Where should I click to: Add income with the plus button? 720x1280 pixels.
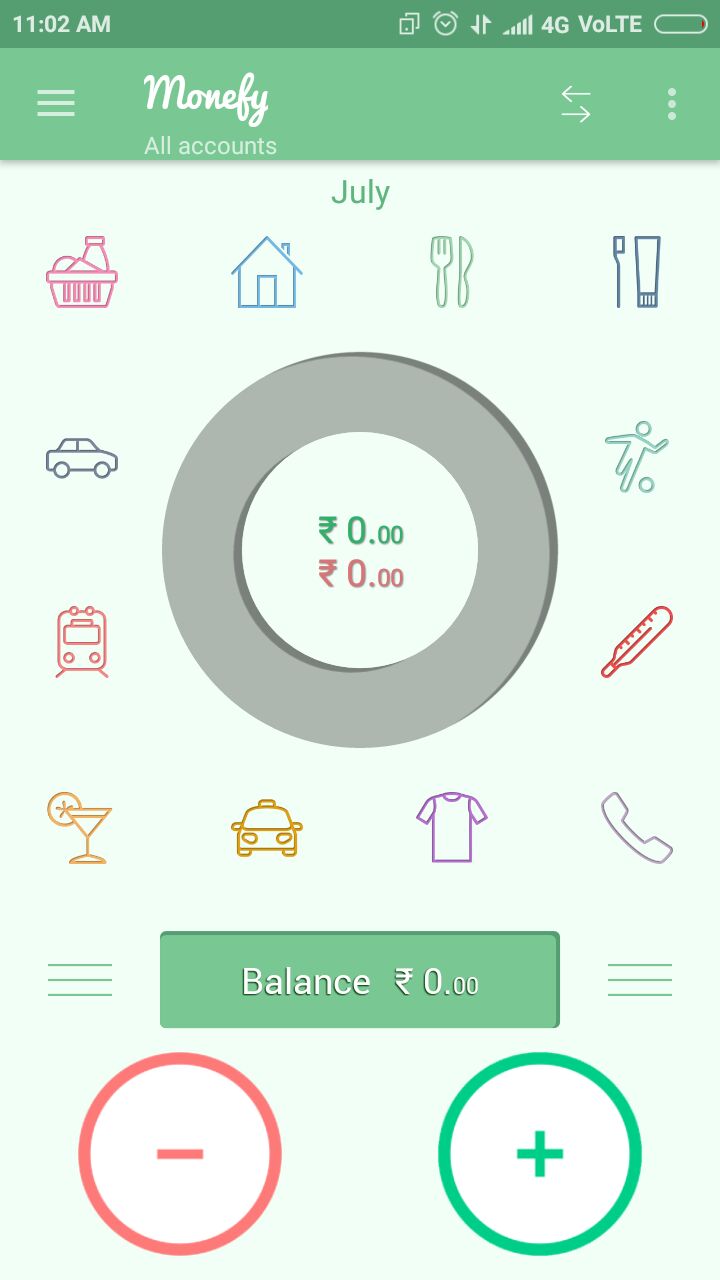(540, 1154)
